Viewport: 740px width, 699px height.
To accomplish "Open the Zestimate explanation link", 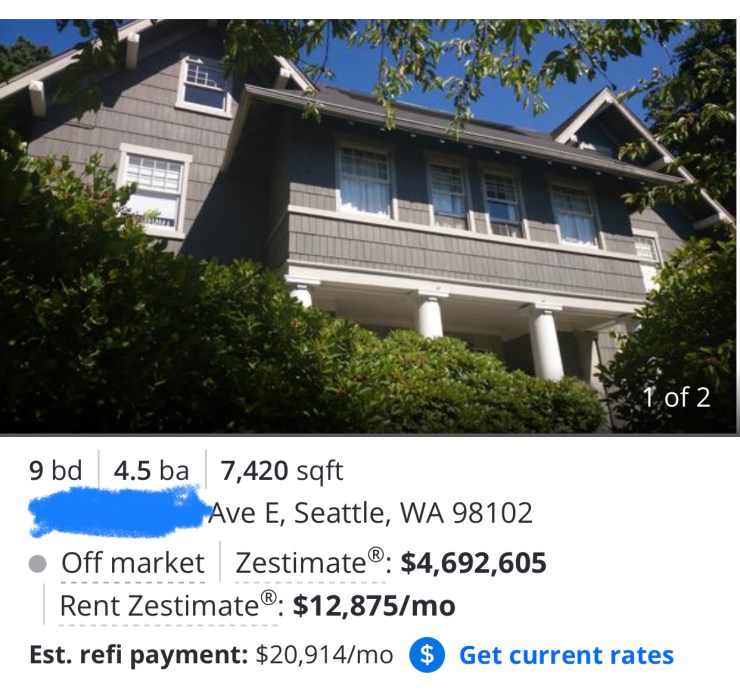I will (x=310, y=564).
